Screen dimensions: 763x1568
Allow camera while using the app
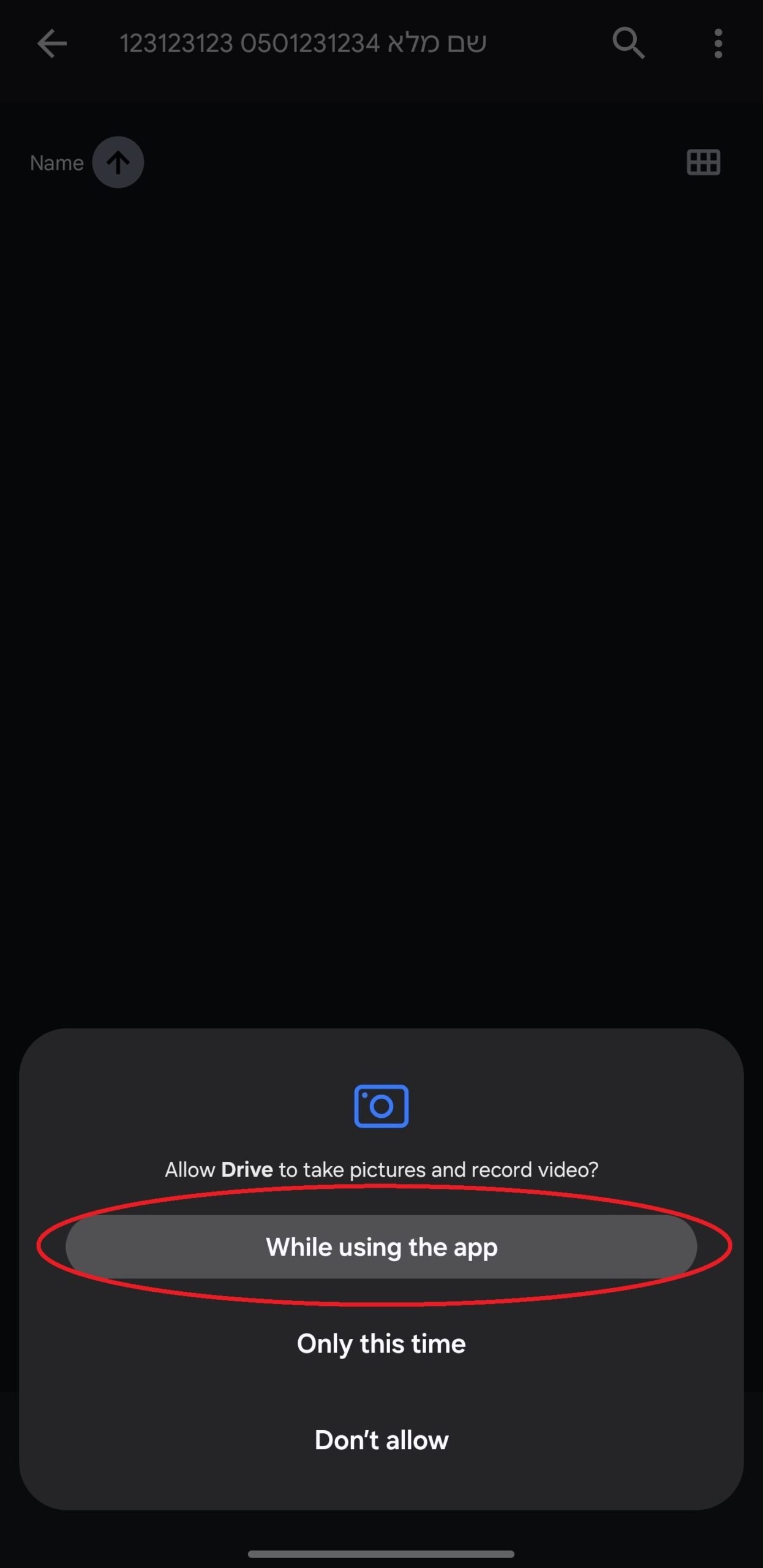[381, 1247]
